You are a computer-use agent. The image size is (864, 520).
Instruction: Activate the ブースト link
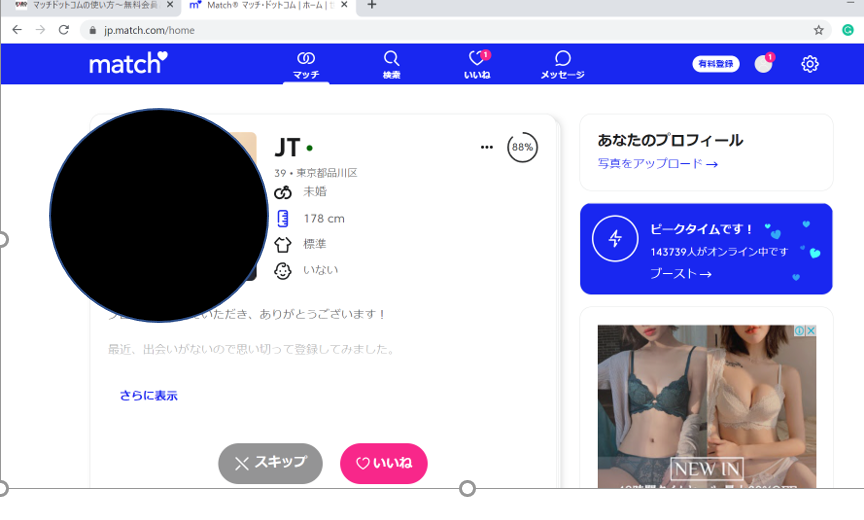click(x=680, y=274)
